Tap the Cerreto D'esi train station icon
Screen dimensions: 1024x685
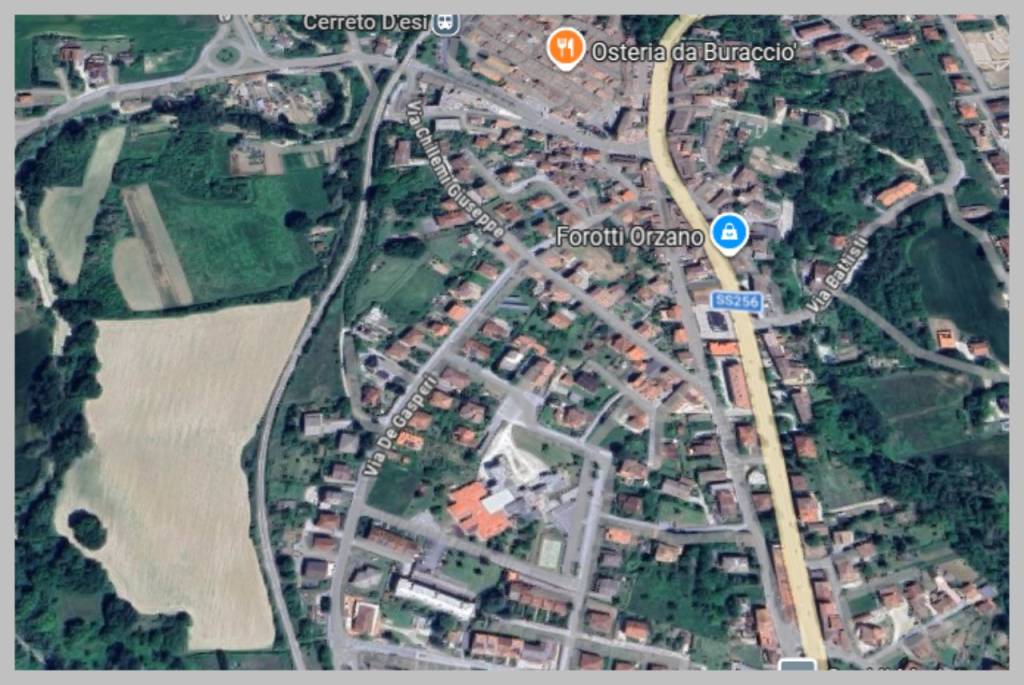click(446, 23)
